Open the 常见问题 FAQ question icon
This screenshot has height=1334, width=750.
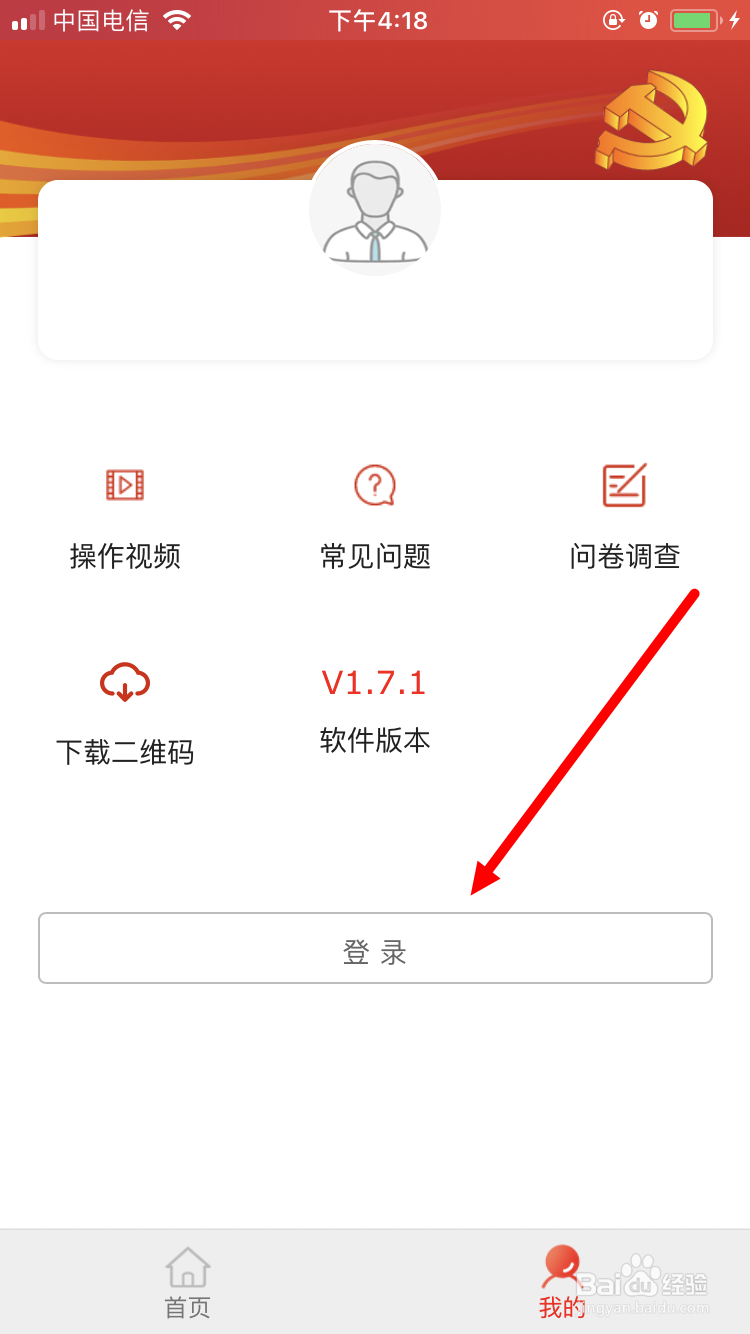(374, 487)
